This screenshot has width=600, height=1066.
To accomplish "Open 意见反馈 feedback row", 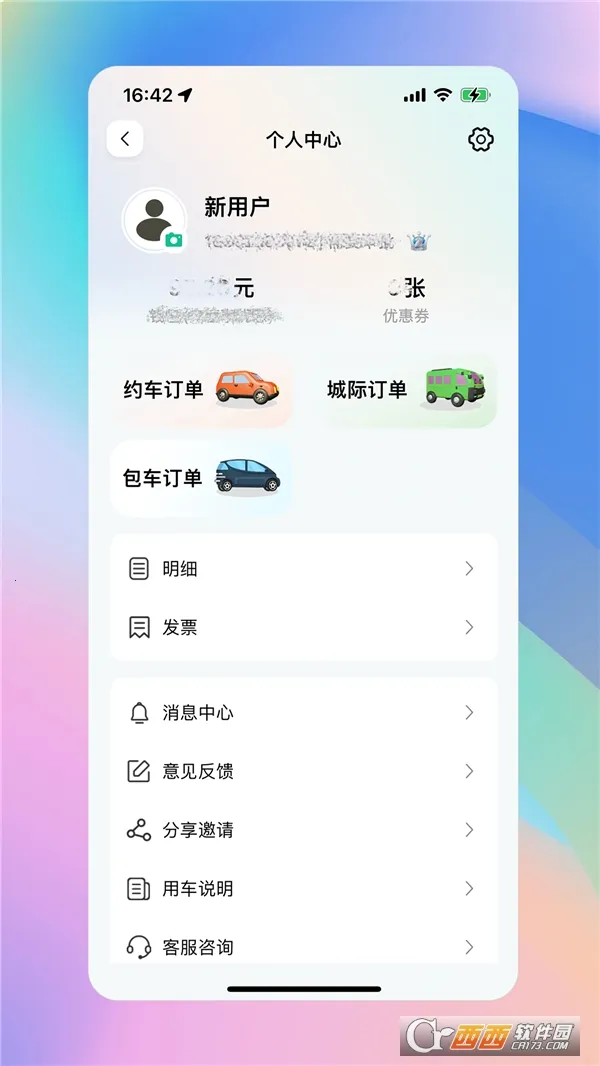I will pos(304,771).
